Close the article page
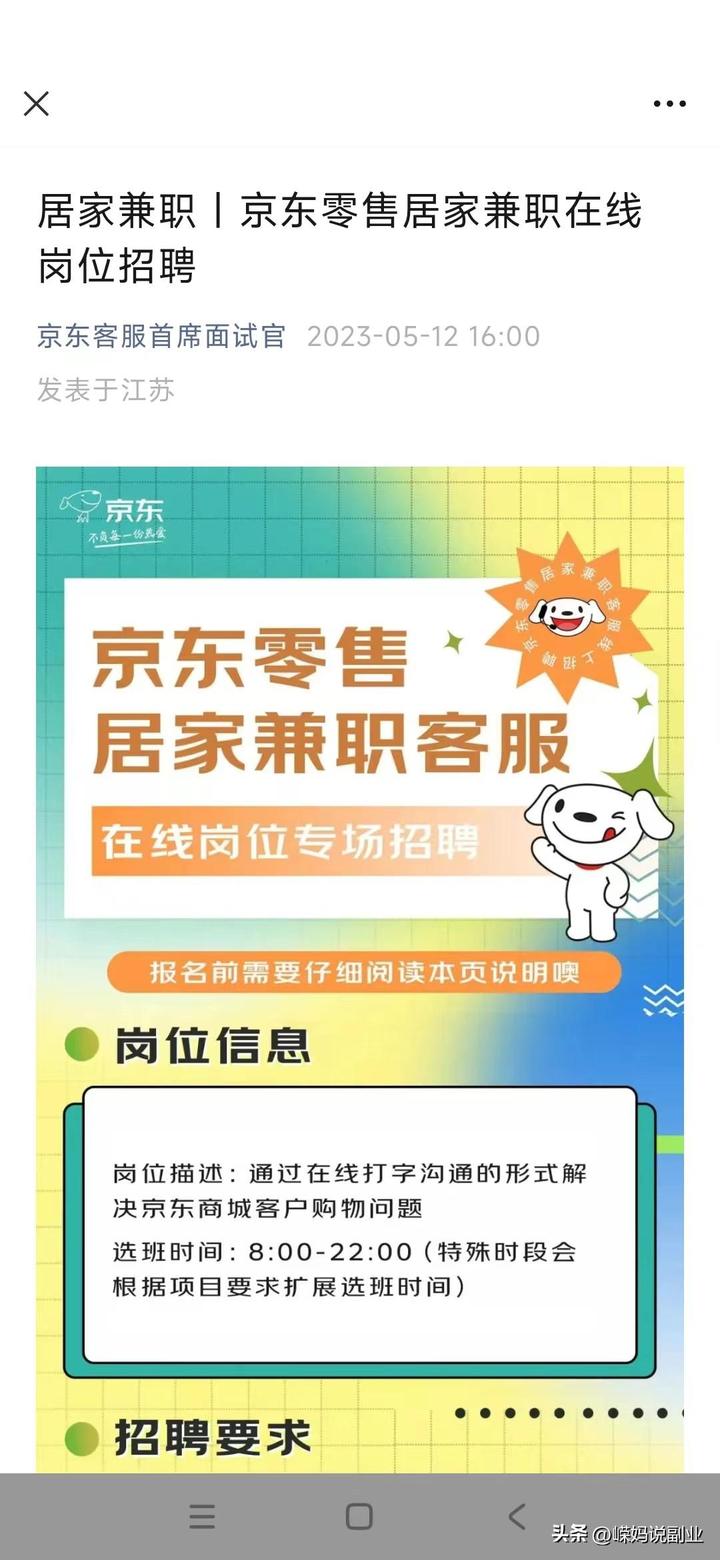The height and width of the screenshot is (1560, 720). [x=36, y=104]
